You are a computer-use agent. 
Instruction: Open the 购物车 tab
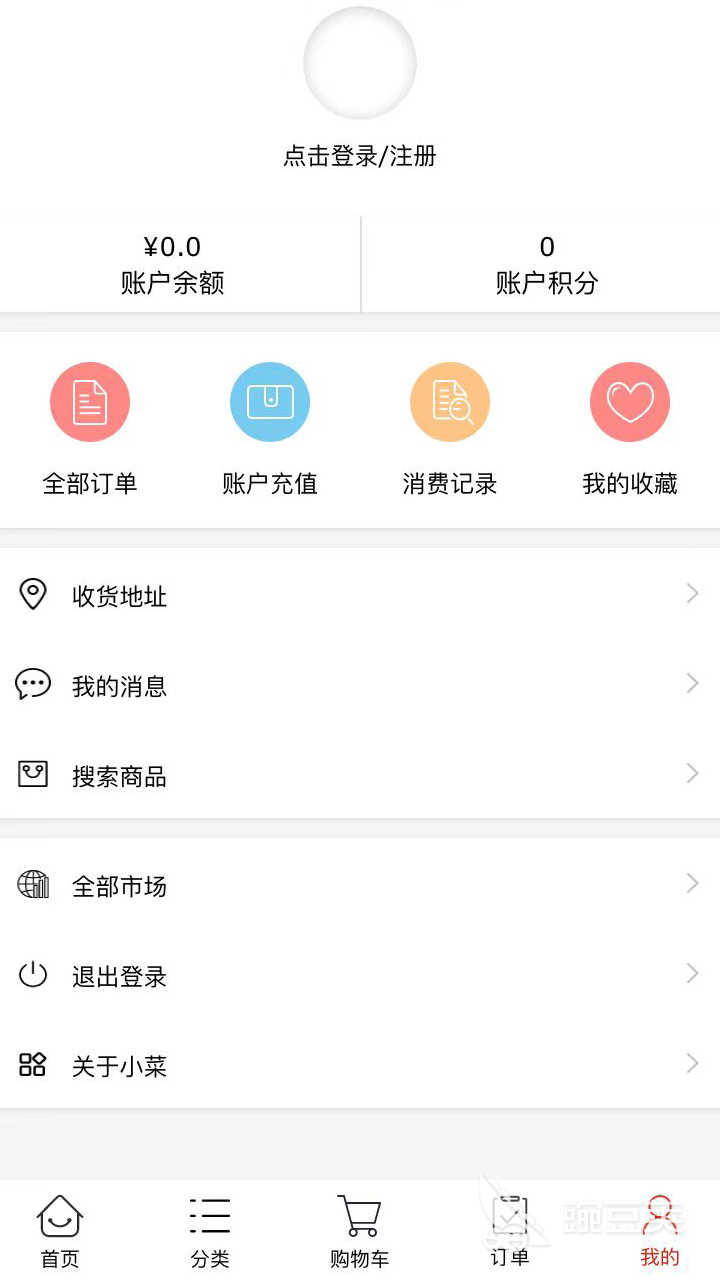click(x=359, y=1231)
